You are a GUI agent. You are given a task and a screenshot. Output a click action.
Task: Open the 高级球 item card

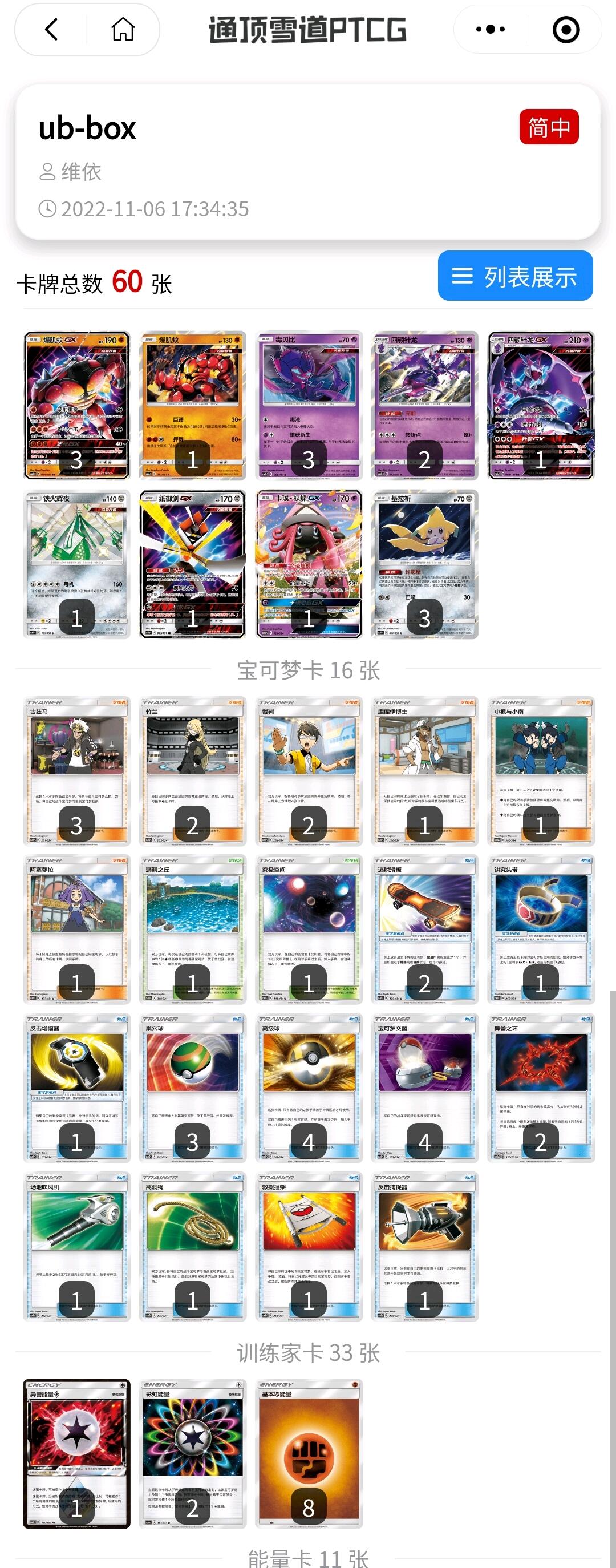pos(309,1087)
